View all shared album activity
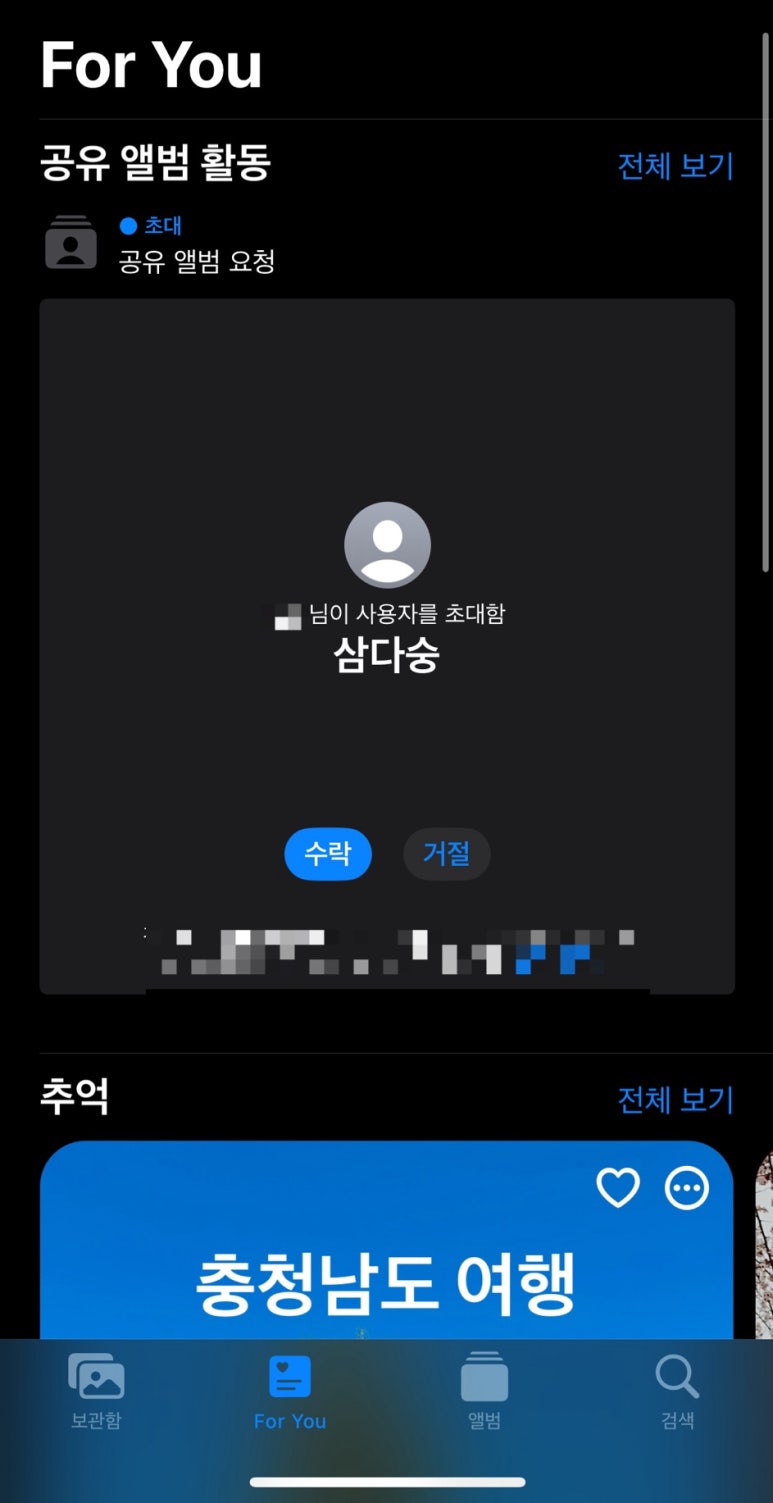Viewport: 773px width, 1503px height. 675,166
